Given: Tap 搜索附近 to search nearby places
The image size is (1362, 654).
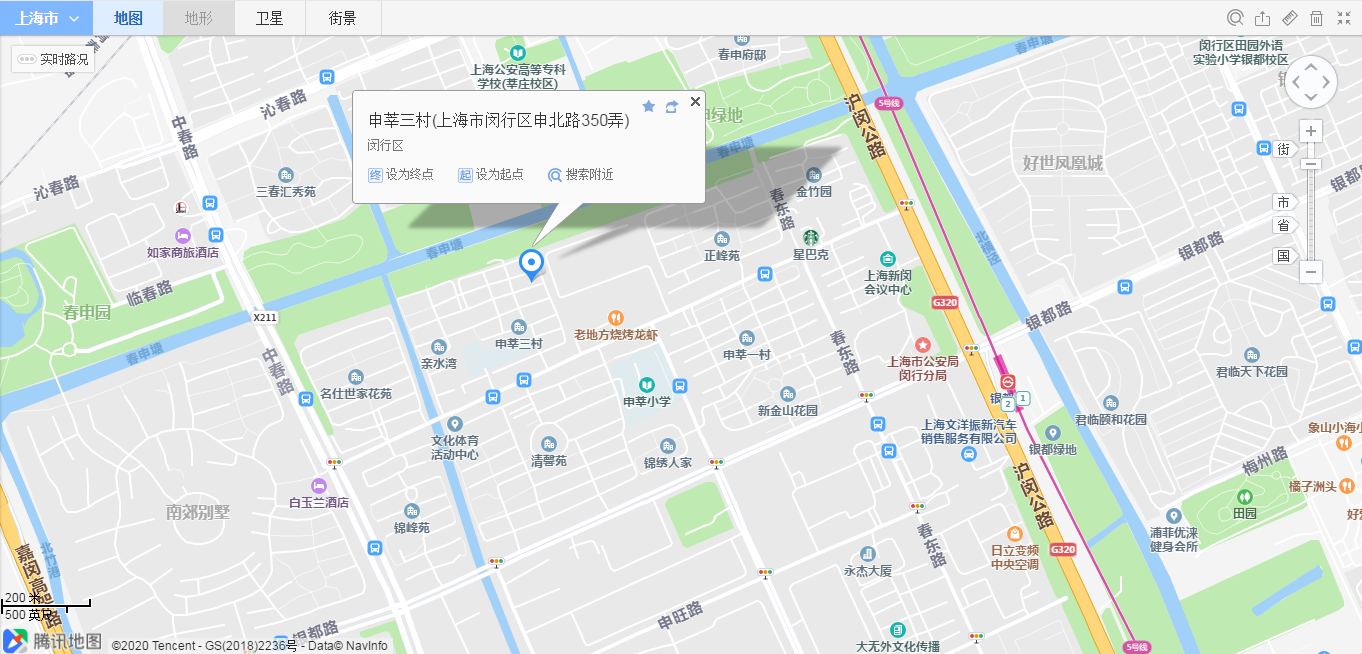Looking at the screenshot, I should click(581, 174).
